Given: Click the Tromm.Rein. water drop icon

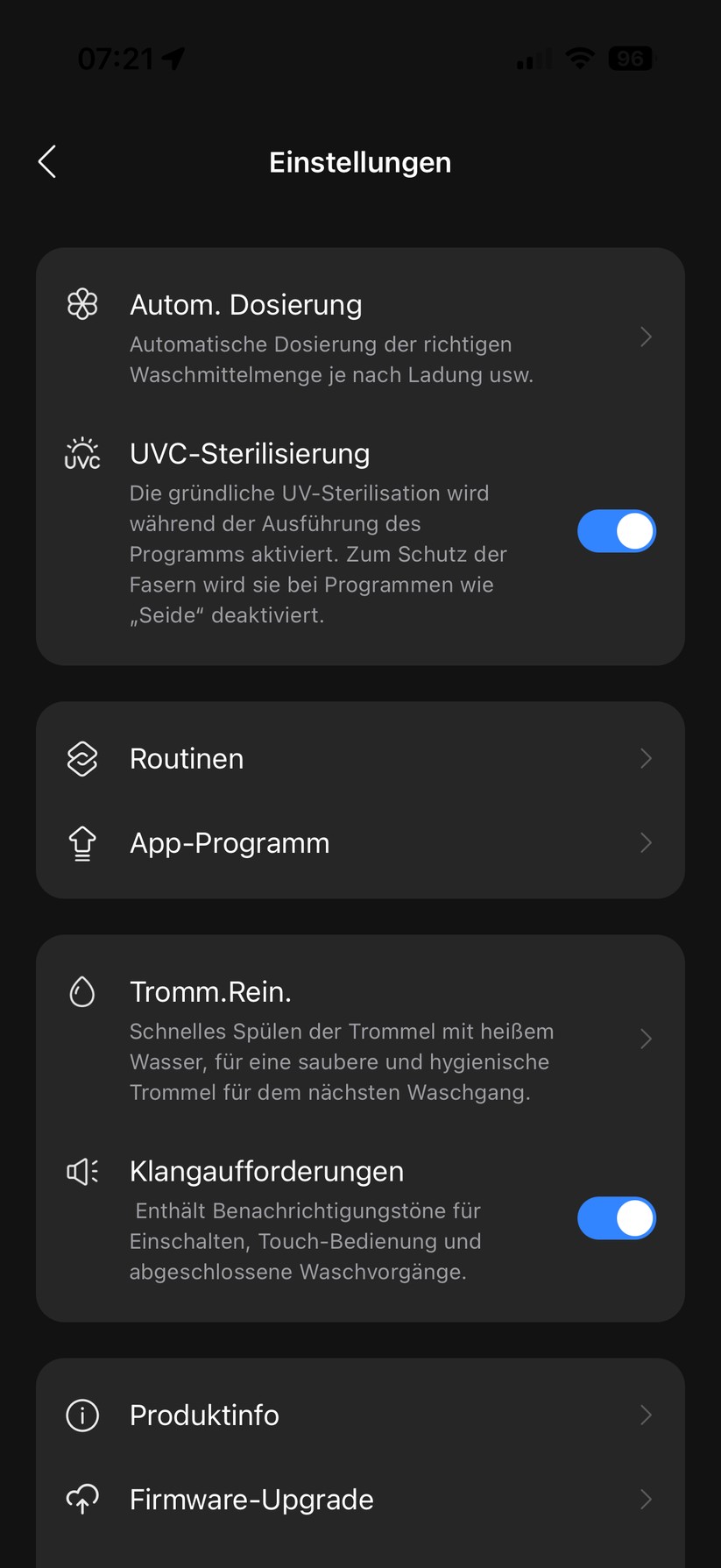Looking at the screenshot, I should click(82, 991).
